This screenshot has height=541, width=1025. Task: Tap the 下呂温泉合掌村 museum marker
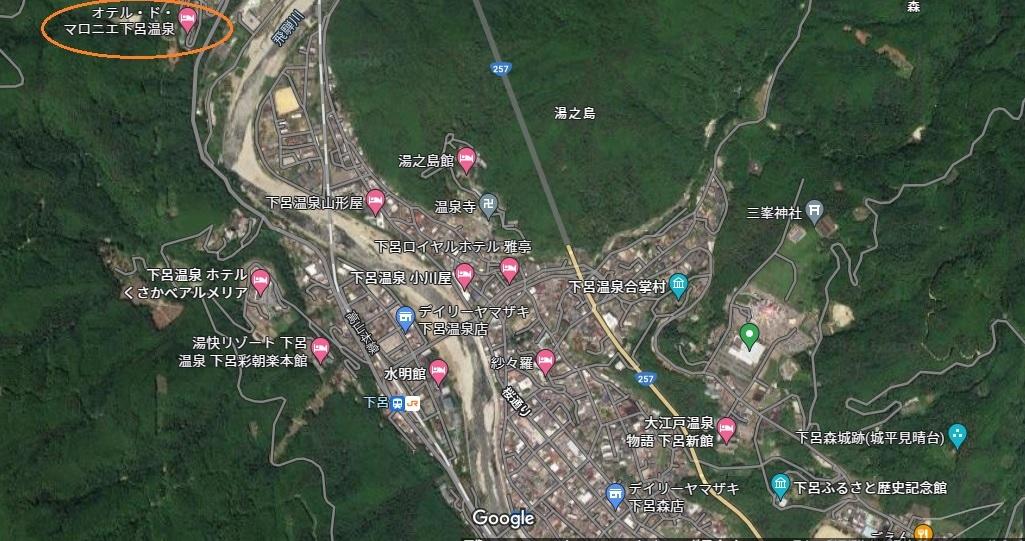coord(678,286)
